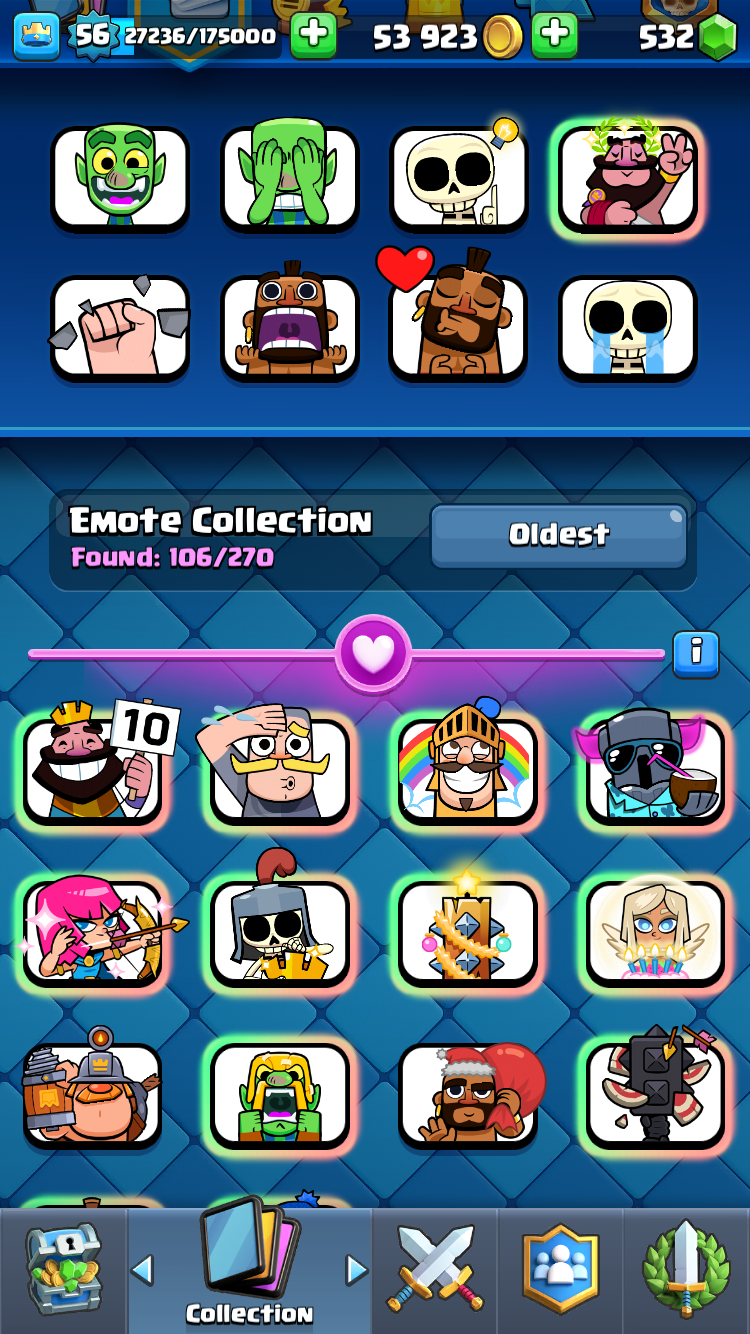The height and width of the screenshot is (1334, 750).
Task: Select the crying skeleton emote in deck
Action: [627, 328]
